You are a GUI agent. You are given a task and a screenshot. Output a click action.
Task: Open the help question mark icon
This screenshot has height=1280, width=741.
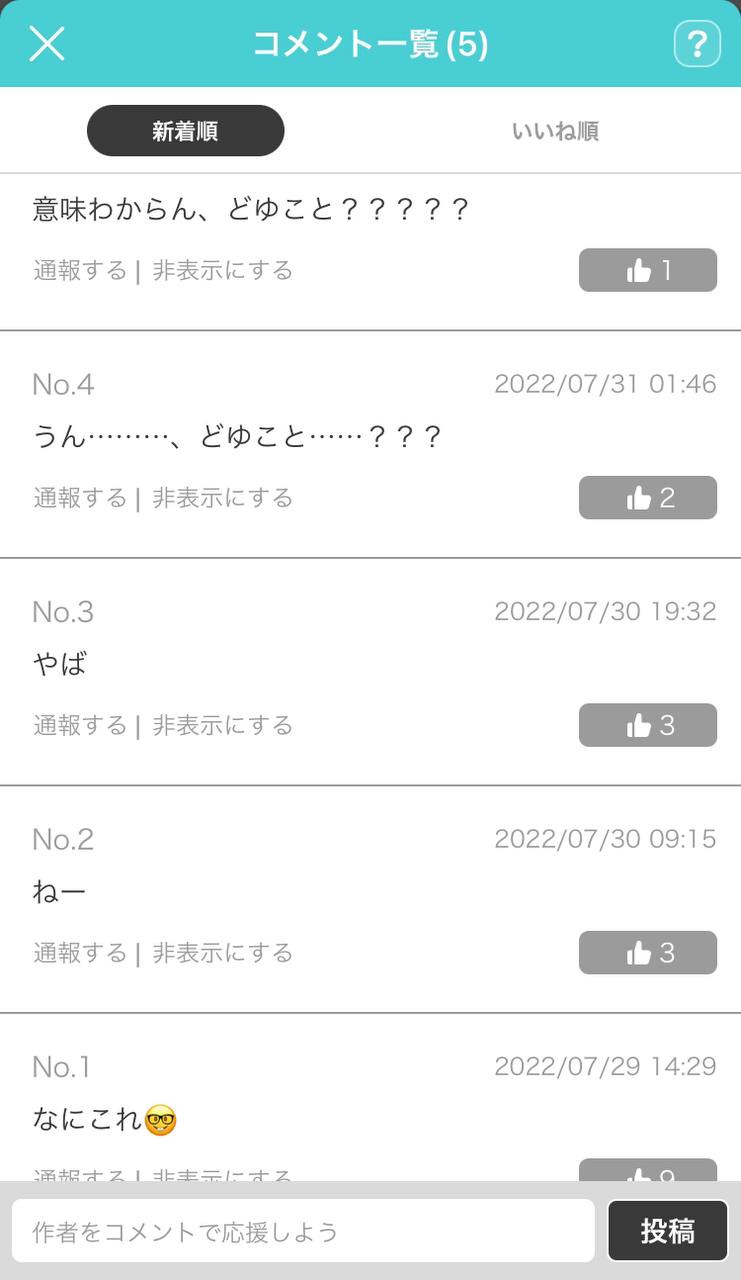point(697,44)
